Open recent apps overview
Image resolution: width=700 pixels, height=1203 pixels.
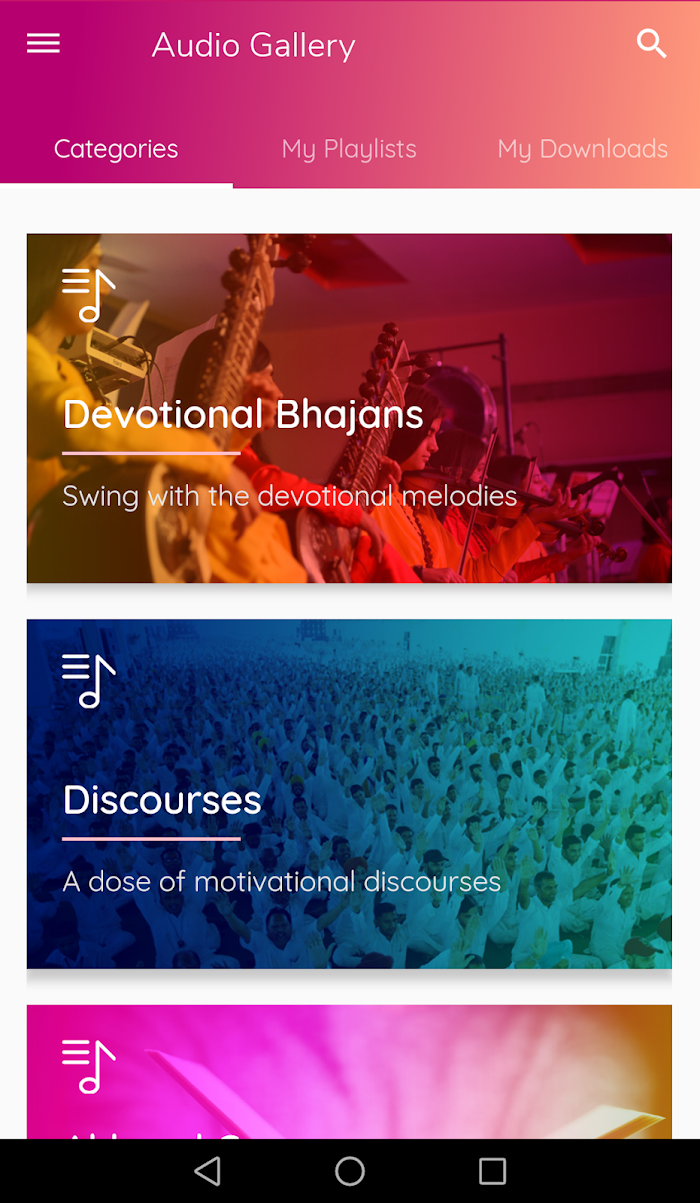click(492, 1171)
